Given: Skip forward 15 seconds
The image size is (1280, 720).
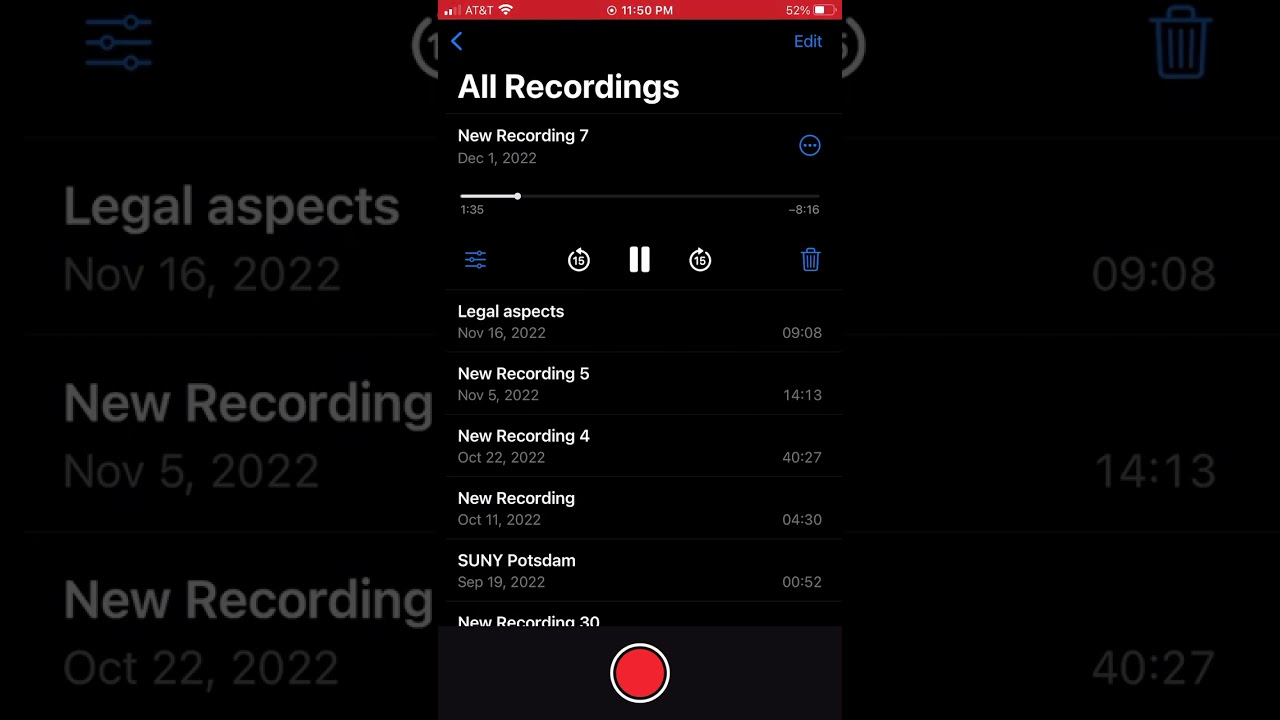Looking at the screenshot, I should point(700,260).
